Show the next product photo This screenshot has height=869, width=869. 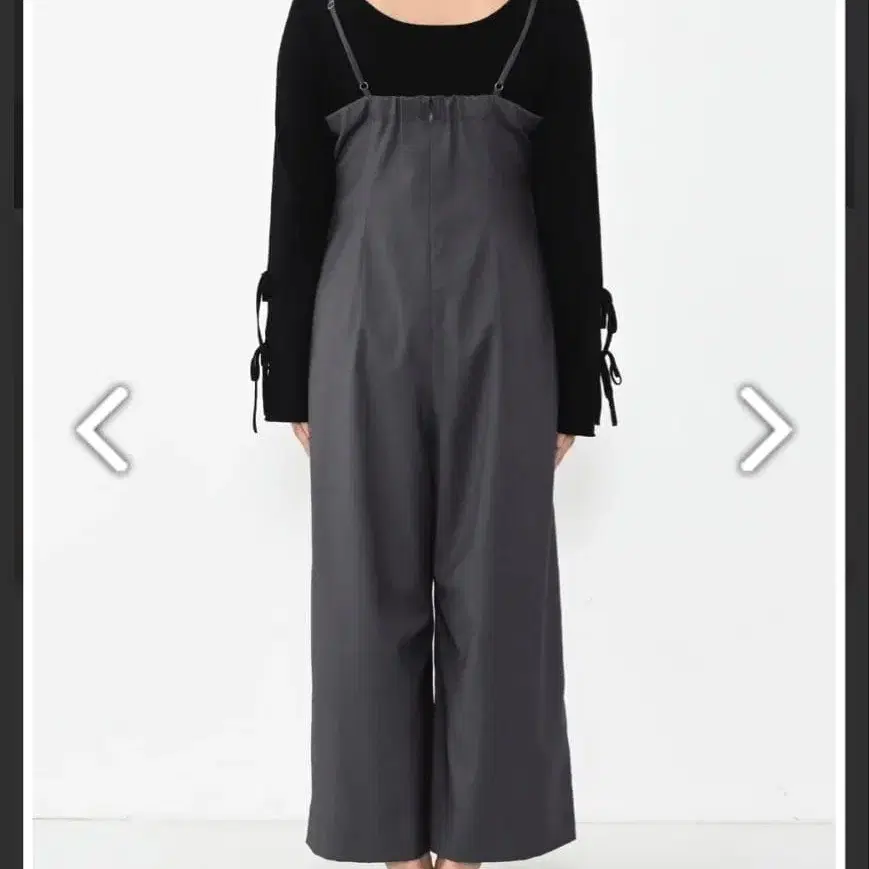[765, 429]
